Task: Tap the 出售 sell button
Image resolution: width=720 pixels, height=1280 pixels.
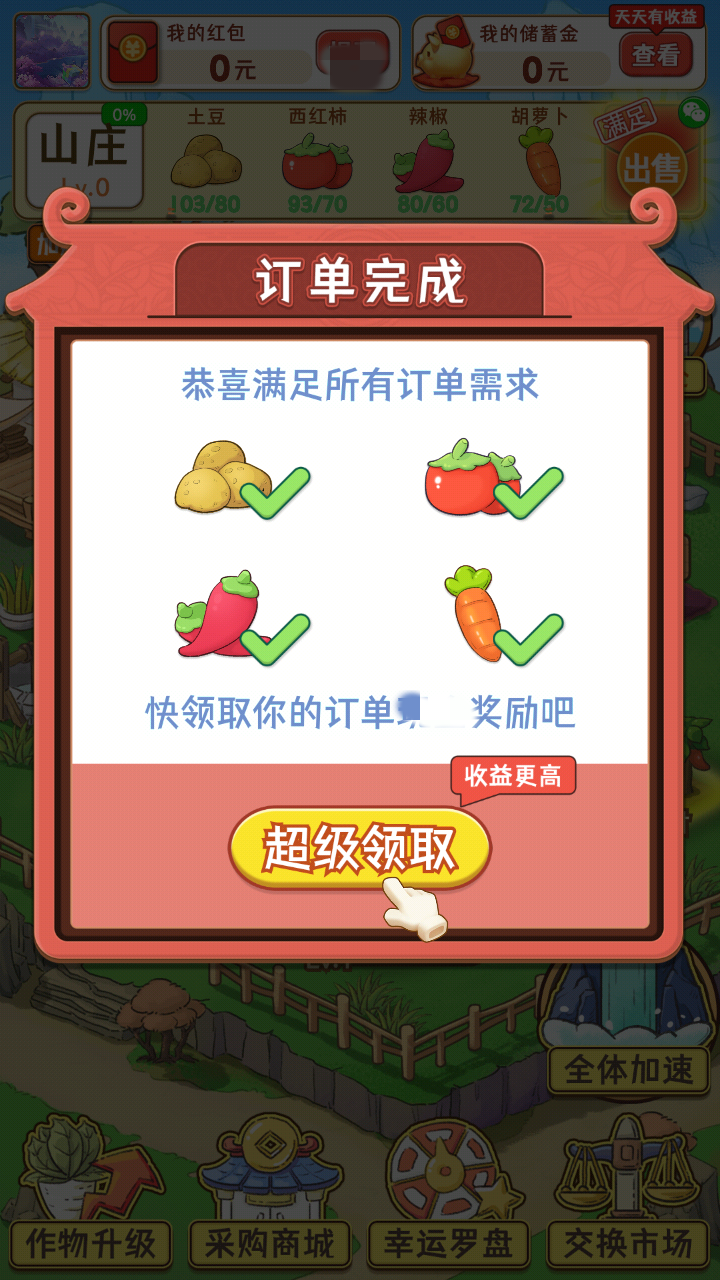Action: 651,169
